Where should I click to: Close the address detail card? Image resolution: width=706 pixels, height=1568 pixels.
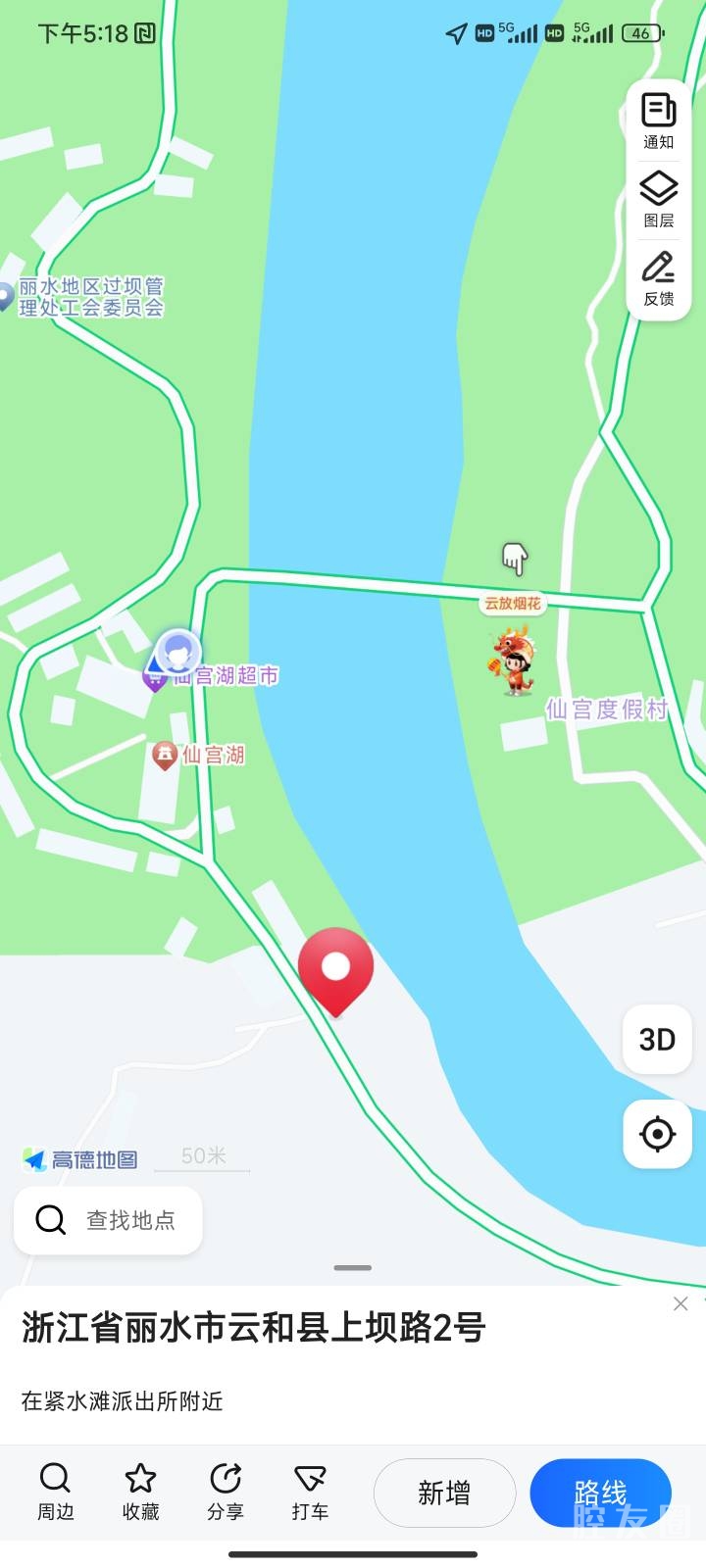click(681, 1303)
